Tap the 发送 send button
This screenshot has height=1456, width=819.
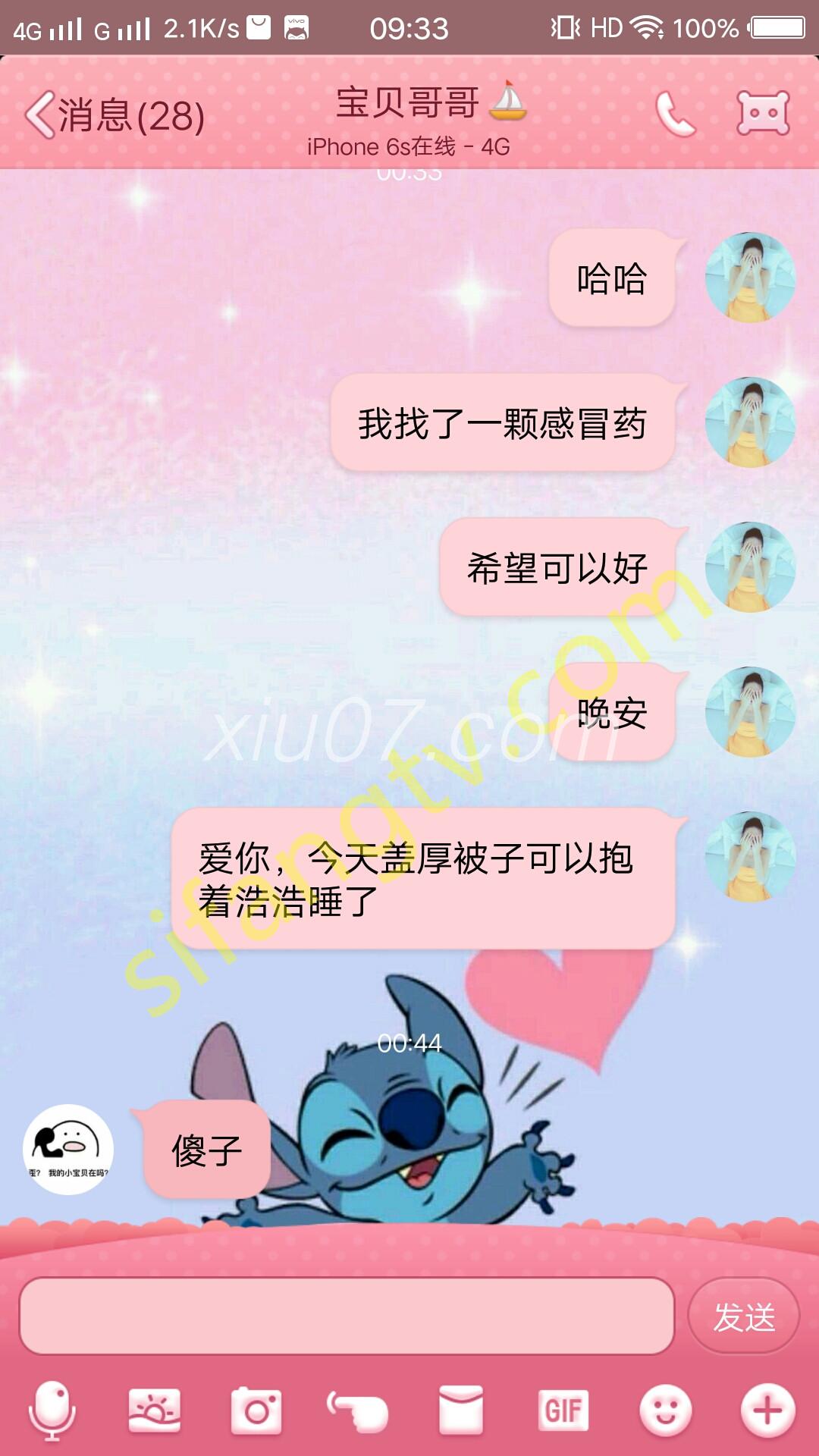point(743,1316)
